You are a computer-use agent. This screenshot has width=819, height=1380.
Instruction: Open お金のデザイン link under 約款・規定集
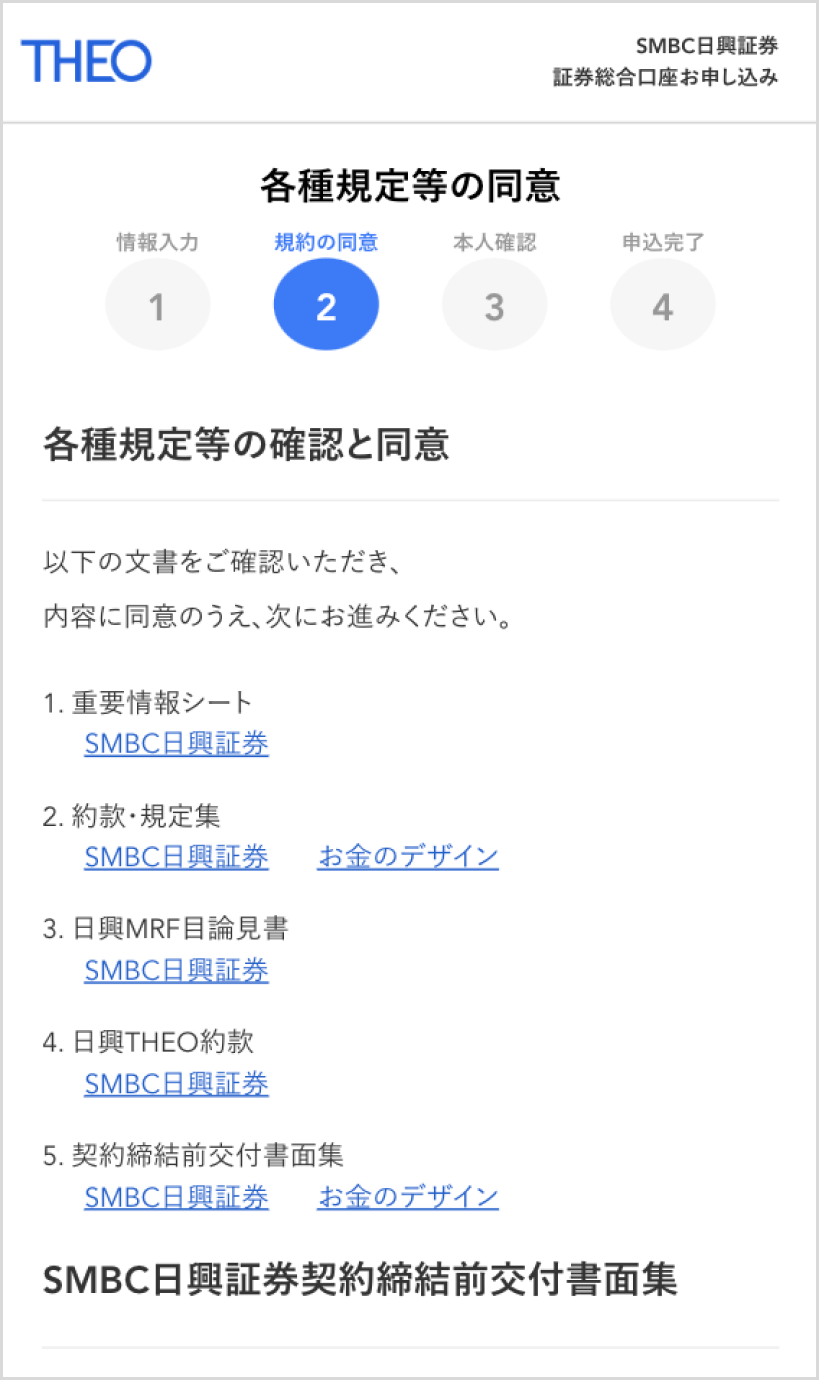pos(408,857)
